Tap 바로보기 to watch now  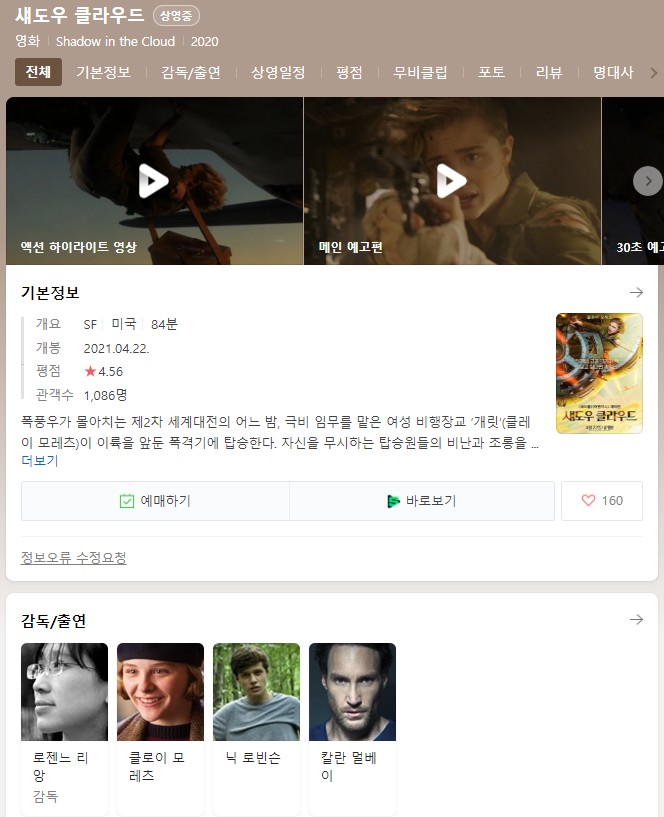pos(421,501)
